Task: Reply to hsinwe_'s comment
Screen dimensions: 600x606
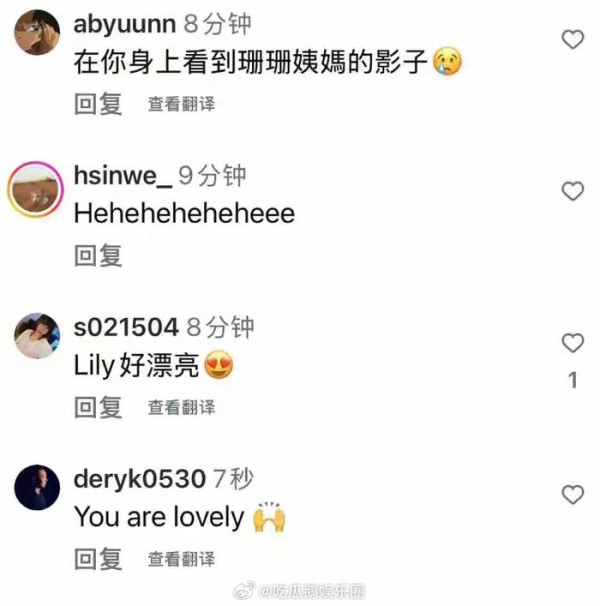Action: pyautogui.click(x=98, y=255)
